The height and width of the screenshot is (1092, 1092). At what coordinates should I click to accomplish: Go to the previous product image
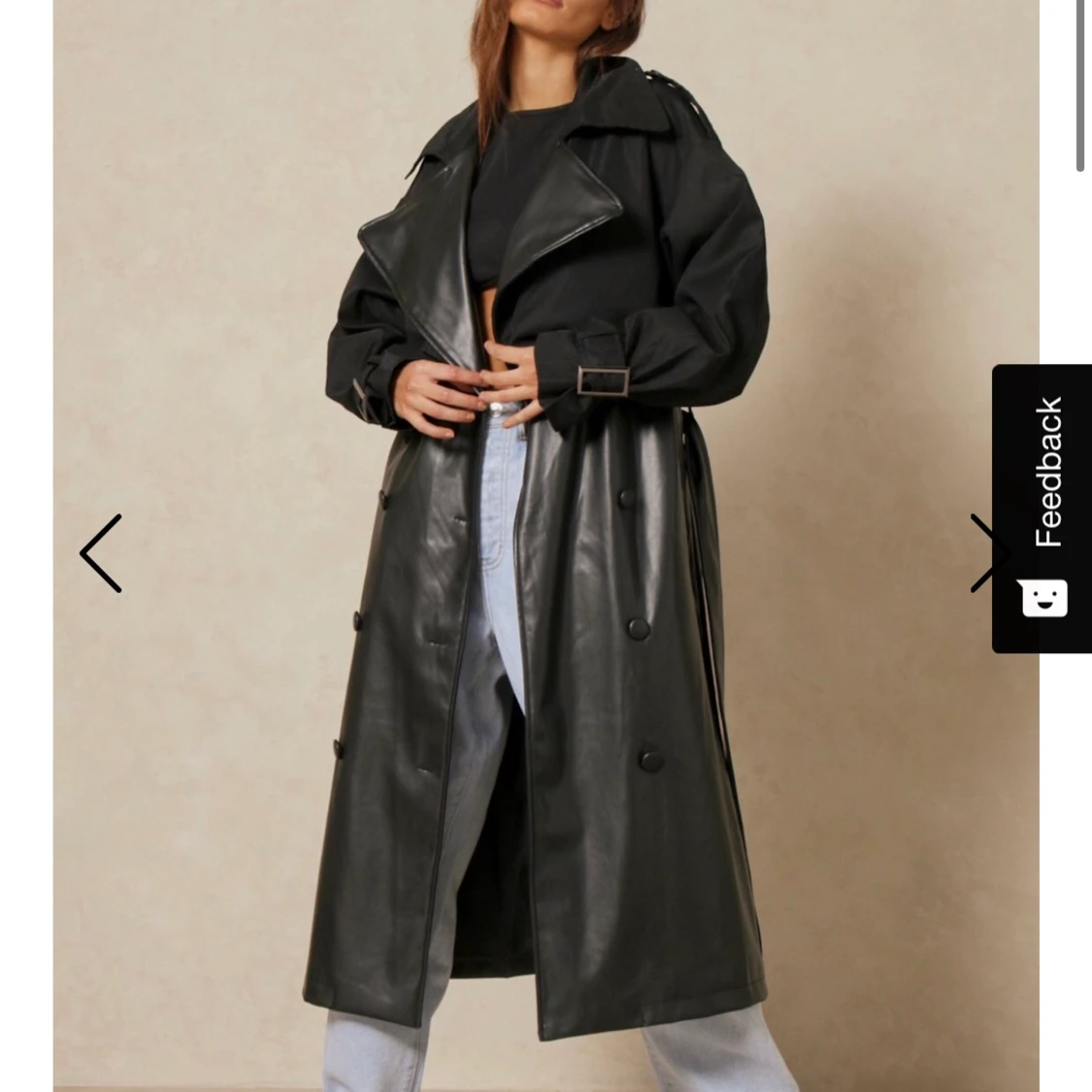tap(101, 553)
